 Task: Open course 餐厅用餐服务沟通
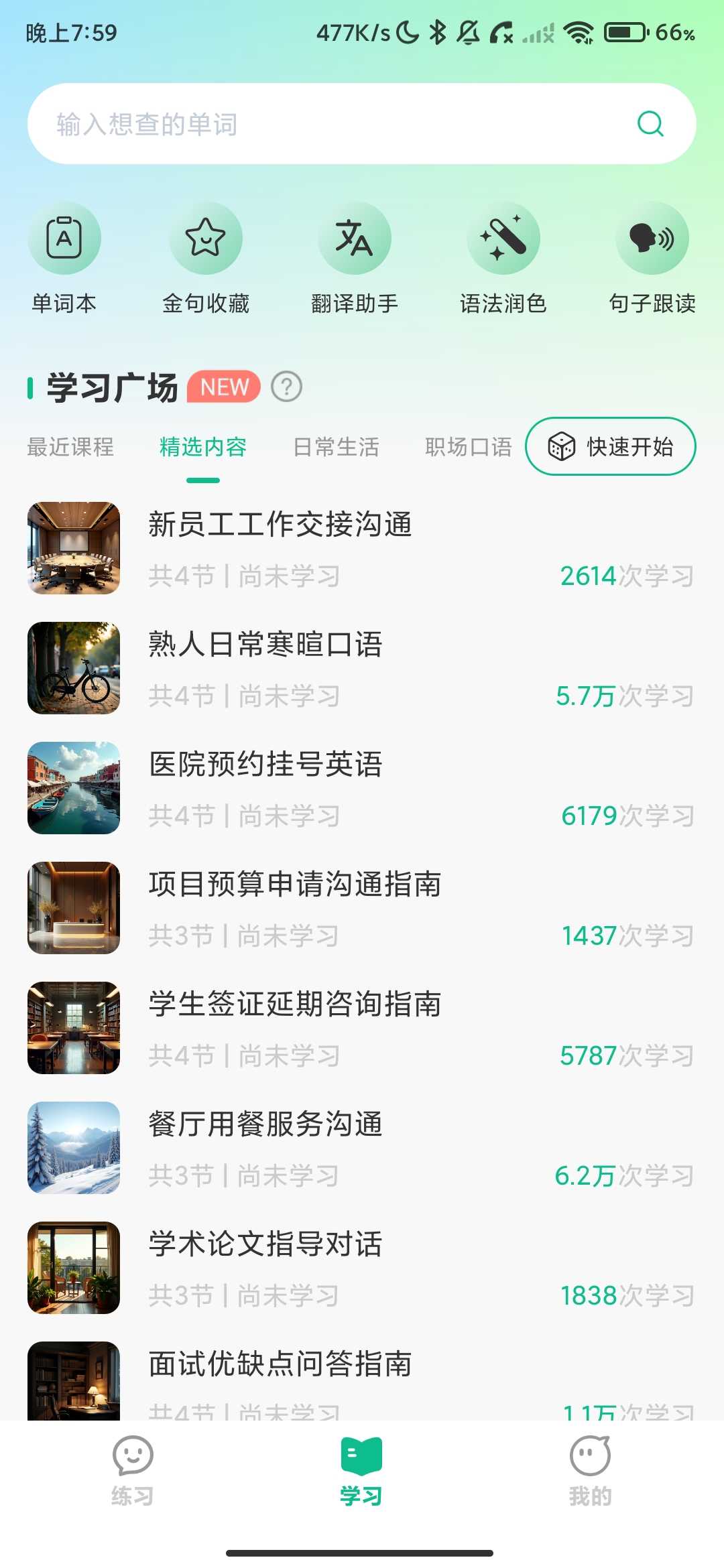pos(361,1148)
